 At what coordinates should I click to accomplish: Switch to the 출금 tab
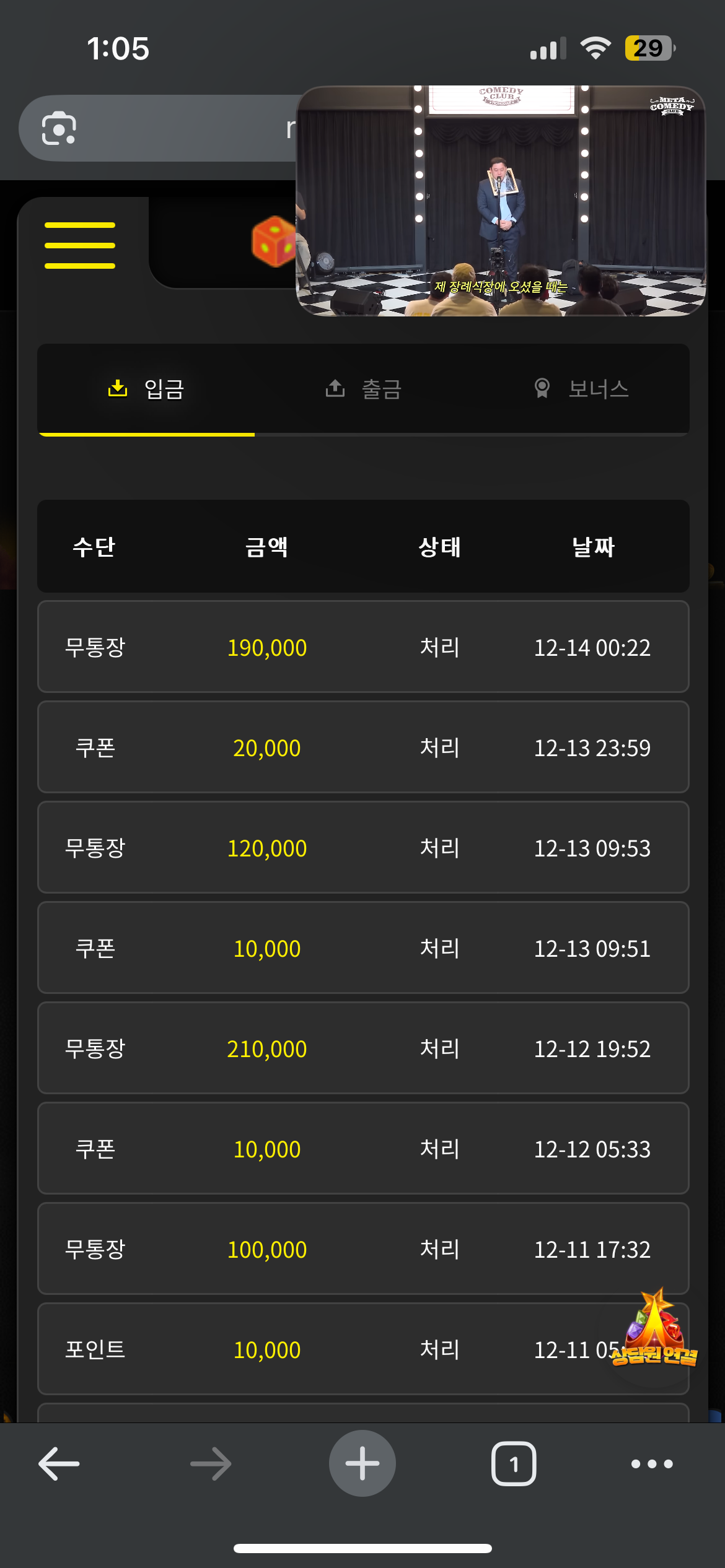[x=364, y=389]
